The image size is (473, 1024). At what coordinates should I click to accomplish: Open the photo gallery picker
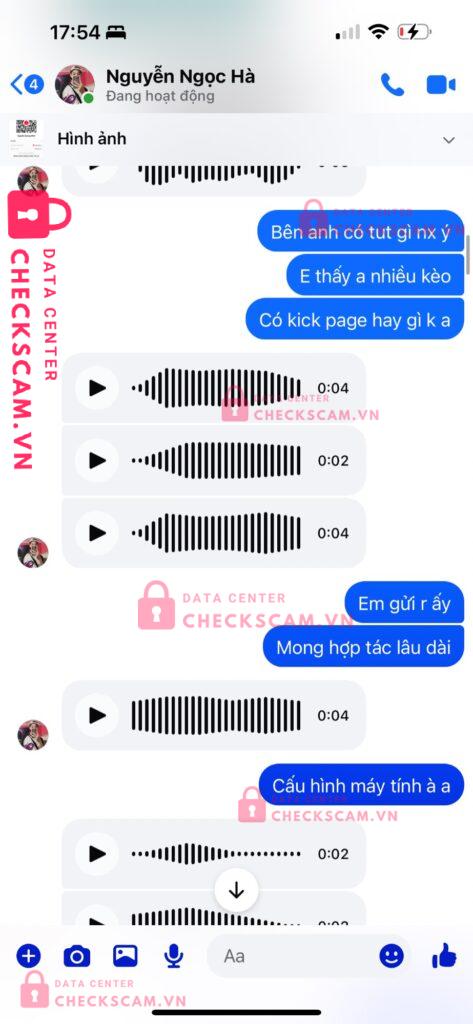(x=125, y=956)
